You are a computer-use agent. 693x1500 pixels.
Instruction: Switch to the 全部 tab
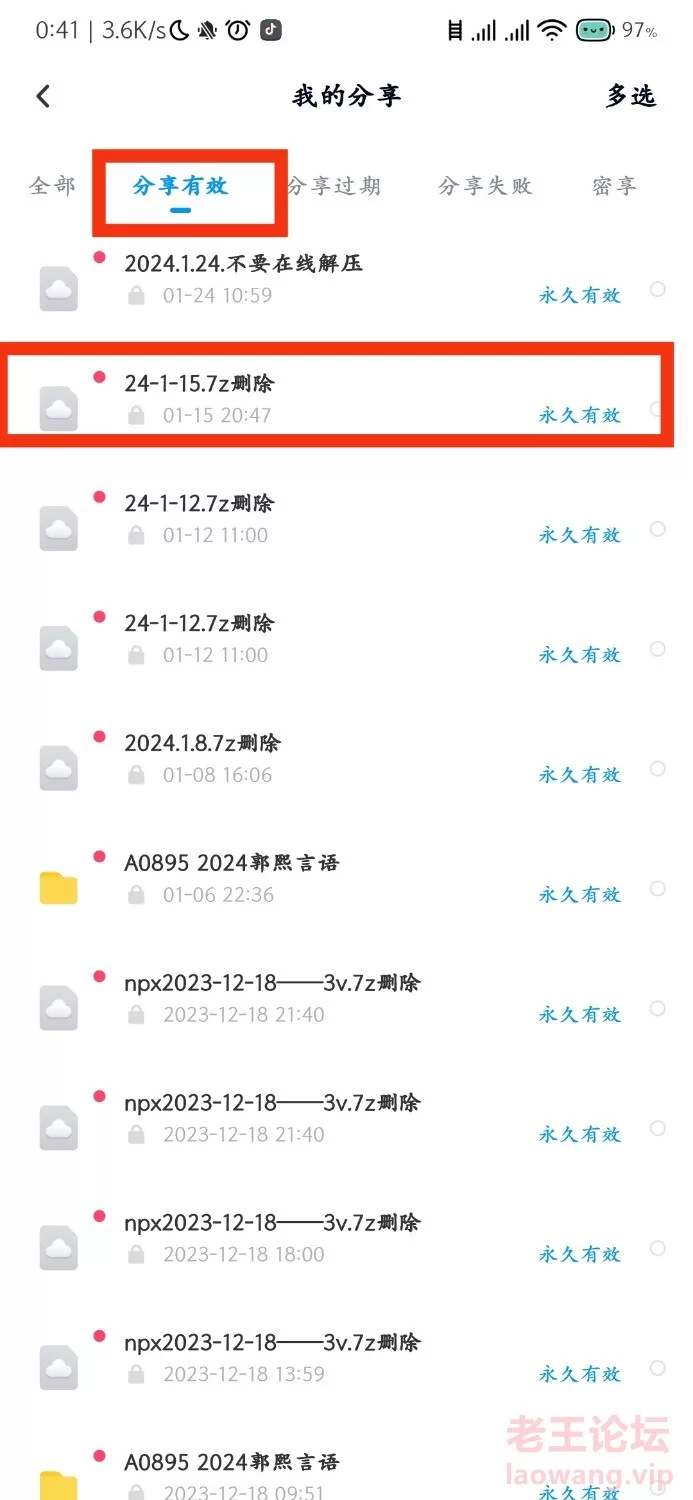click(52, 186)
